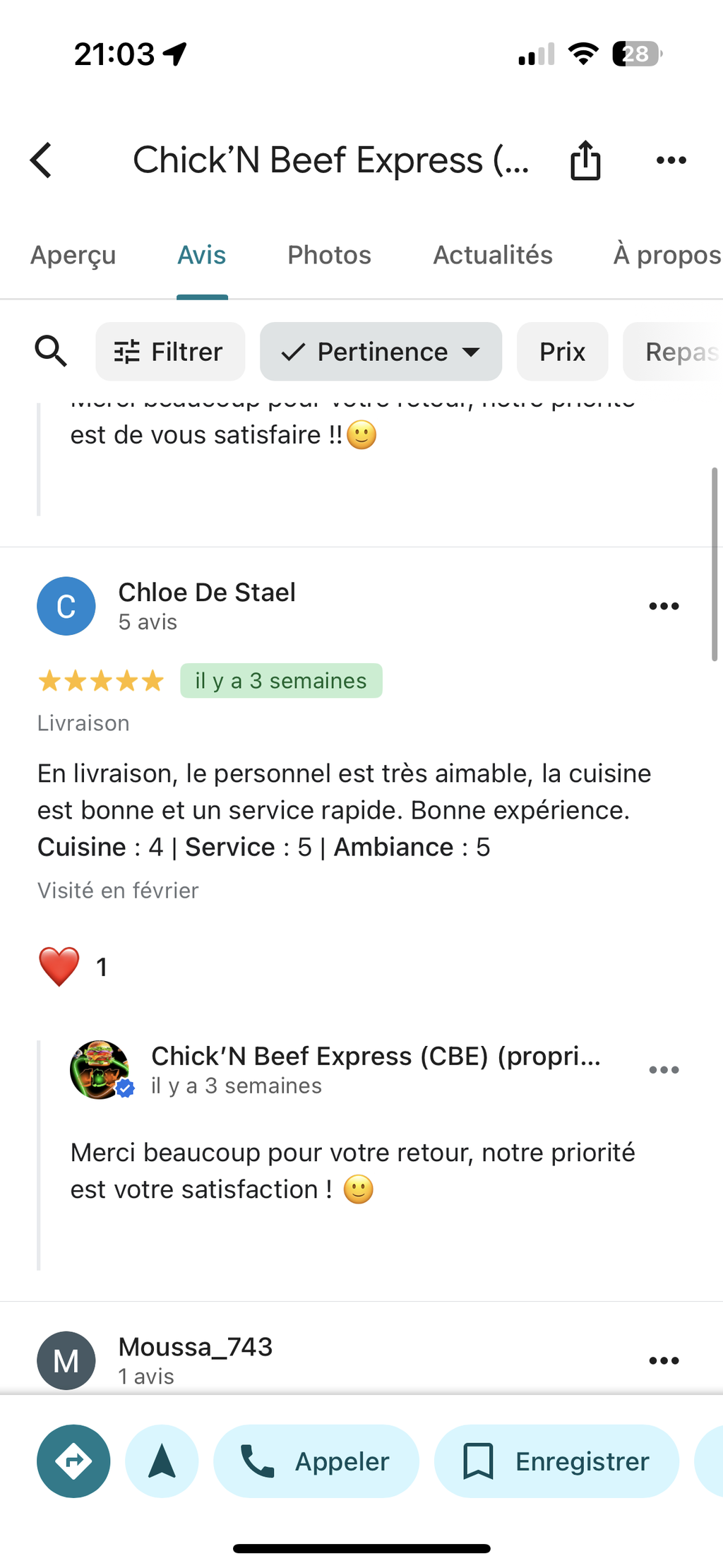Select the Prix filter chip

pyautogui.click(x=562, y=351)
